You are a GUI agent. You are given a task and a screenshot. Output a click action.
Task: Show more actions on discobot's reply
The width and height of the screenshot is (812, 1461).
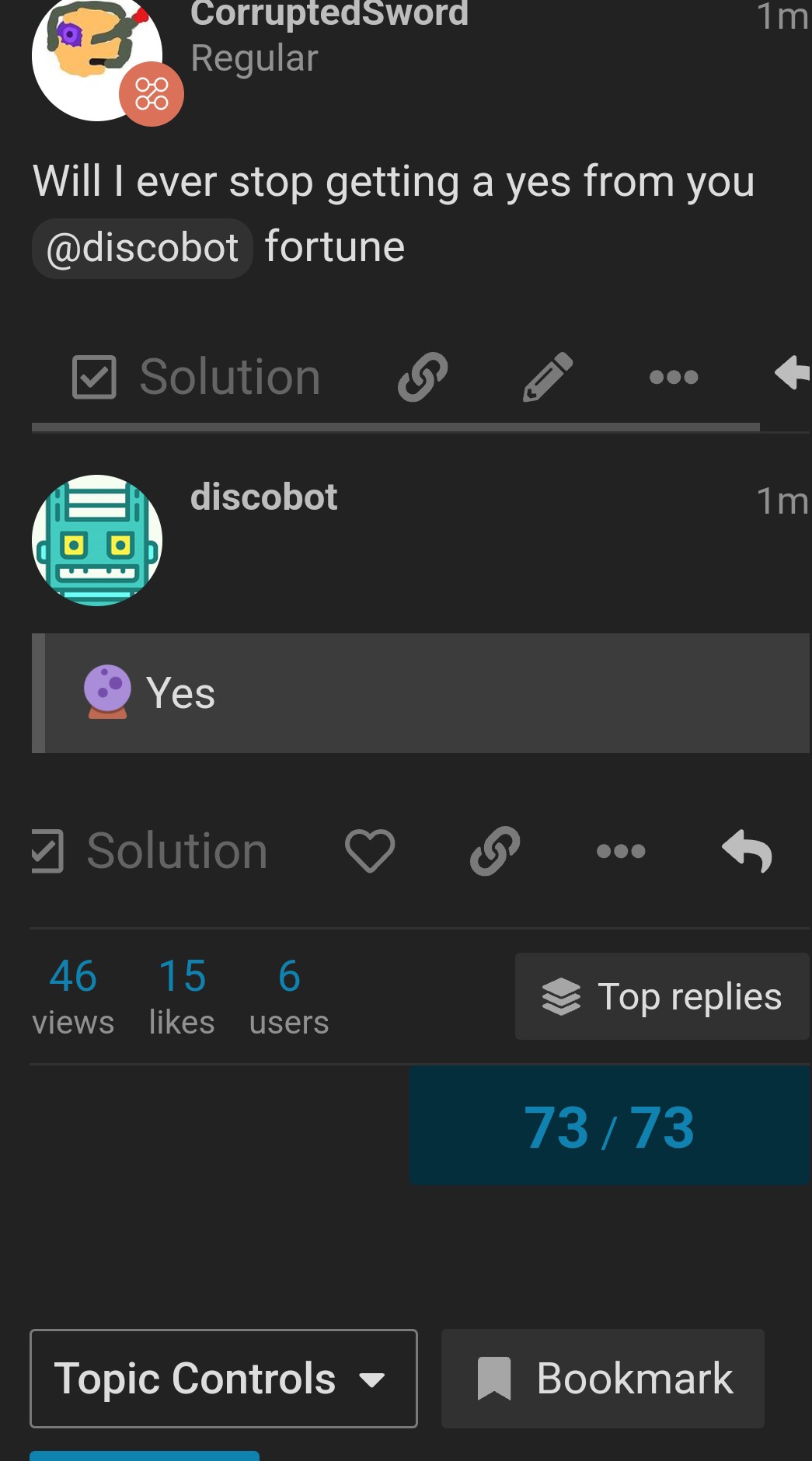621,851
